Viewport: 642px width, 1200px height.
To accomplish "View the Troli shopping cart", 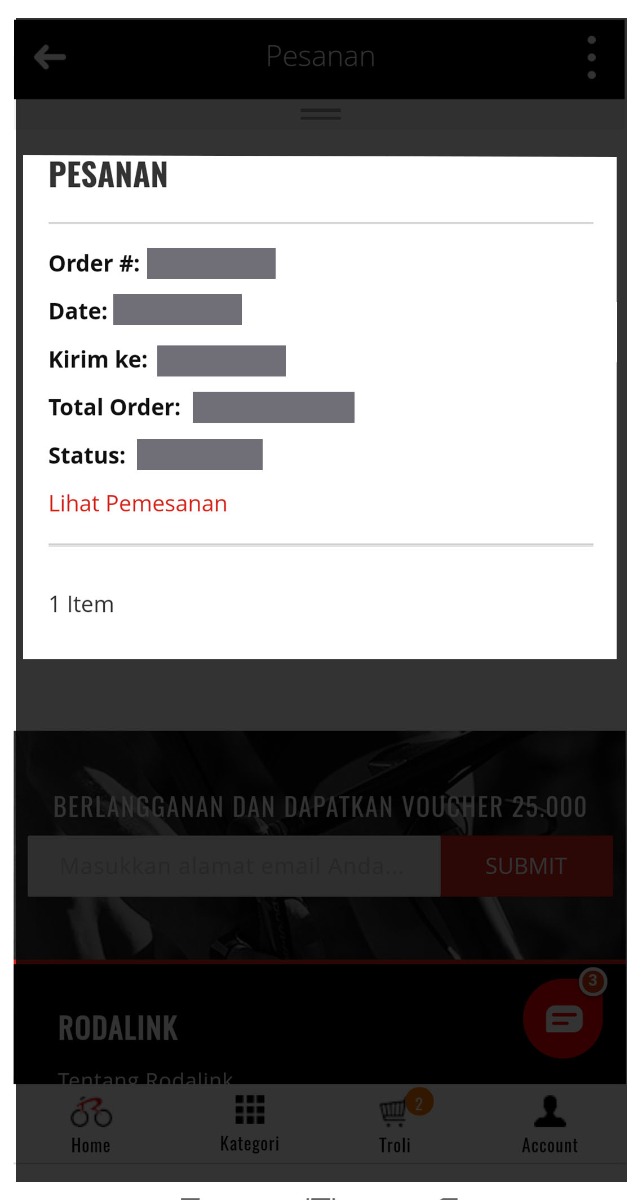I will pos(395,1124).
